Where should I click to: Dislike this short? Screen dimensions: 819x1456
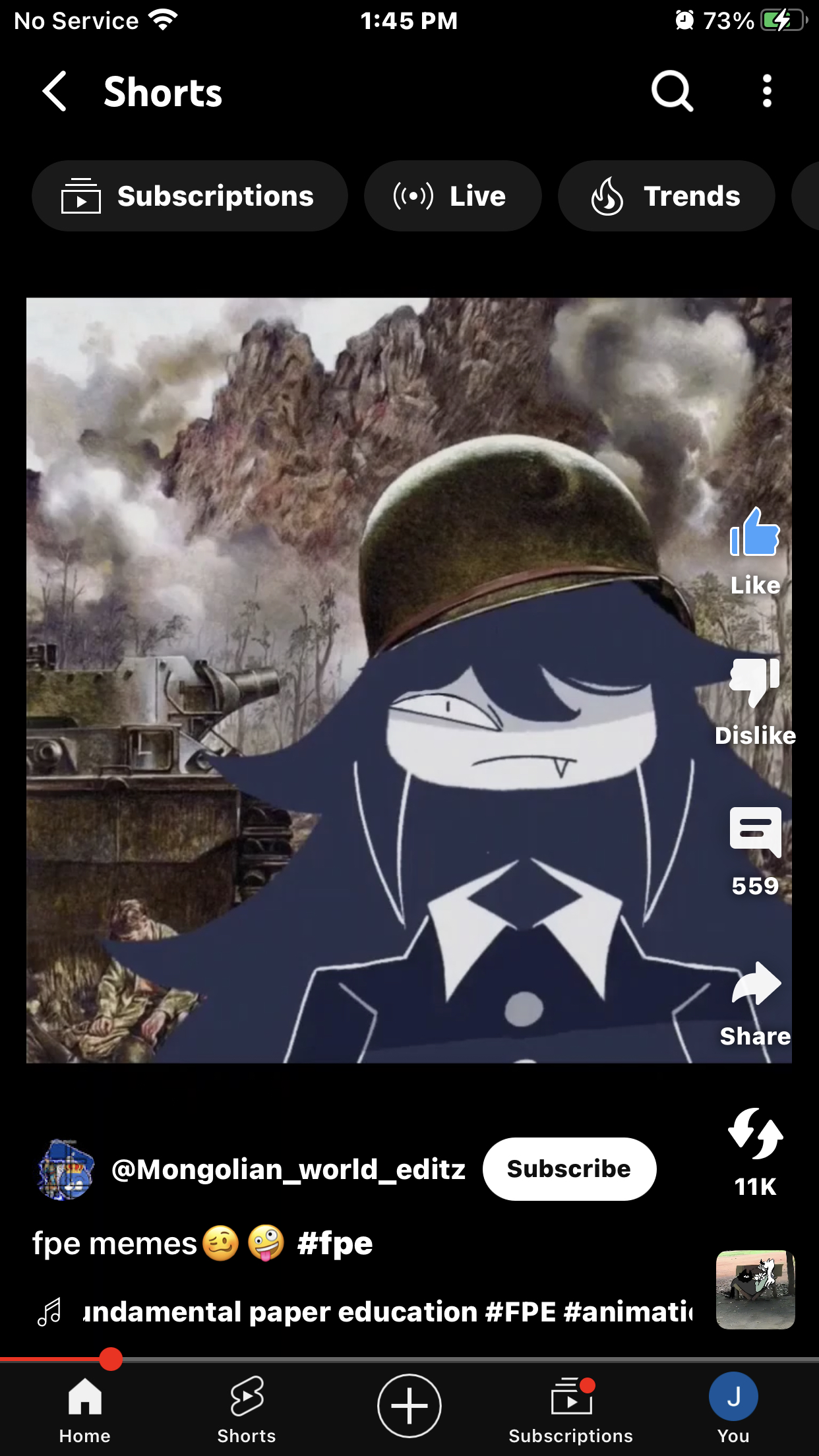(x=754, y=683)
